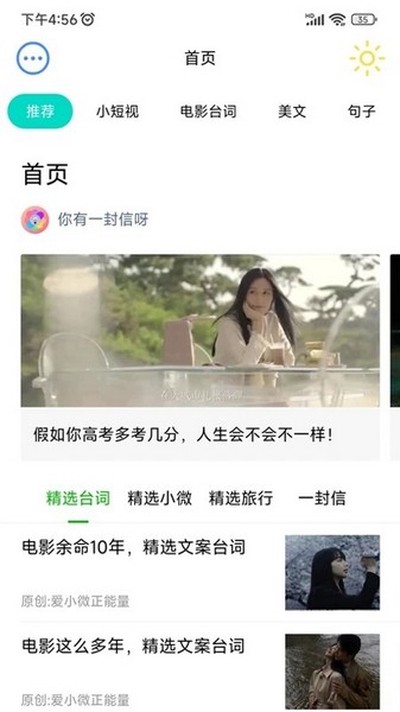Open the three-dot menu button
The height and width of the screenshot is (712, 400).
coord(33,58)
